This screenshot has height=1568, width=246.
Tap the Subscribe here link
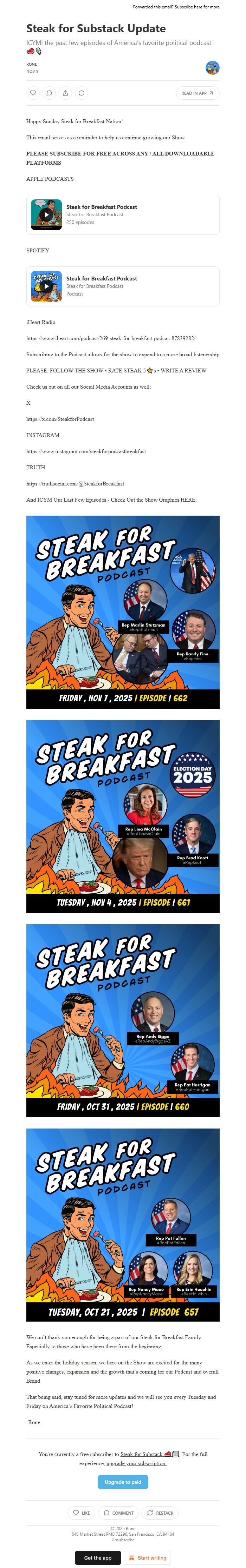[188, 7]
